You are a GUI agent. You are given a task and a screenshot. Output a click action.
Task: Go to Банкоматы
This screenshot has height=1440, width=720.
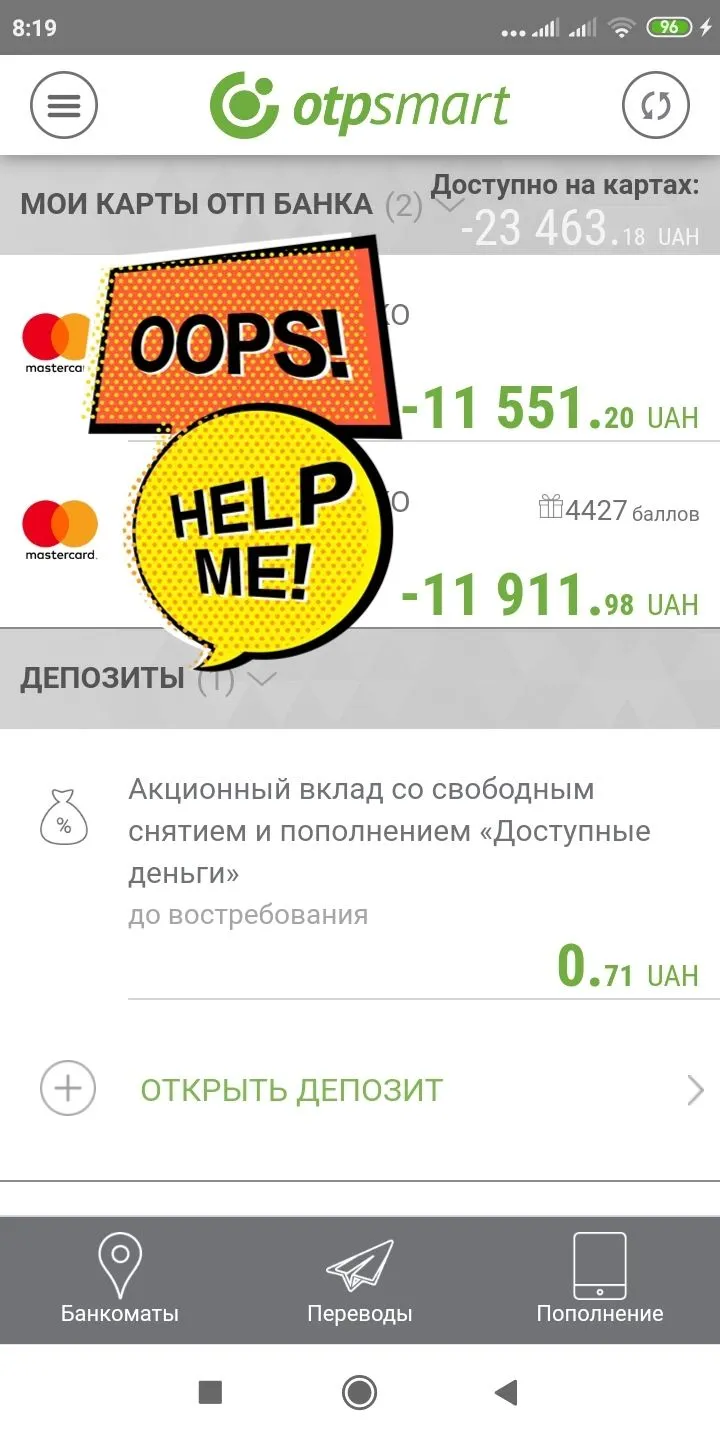pyautogui.click(x=120, y=1280)
